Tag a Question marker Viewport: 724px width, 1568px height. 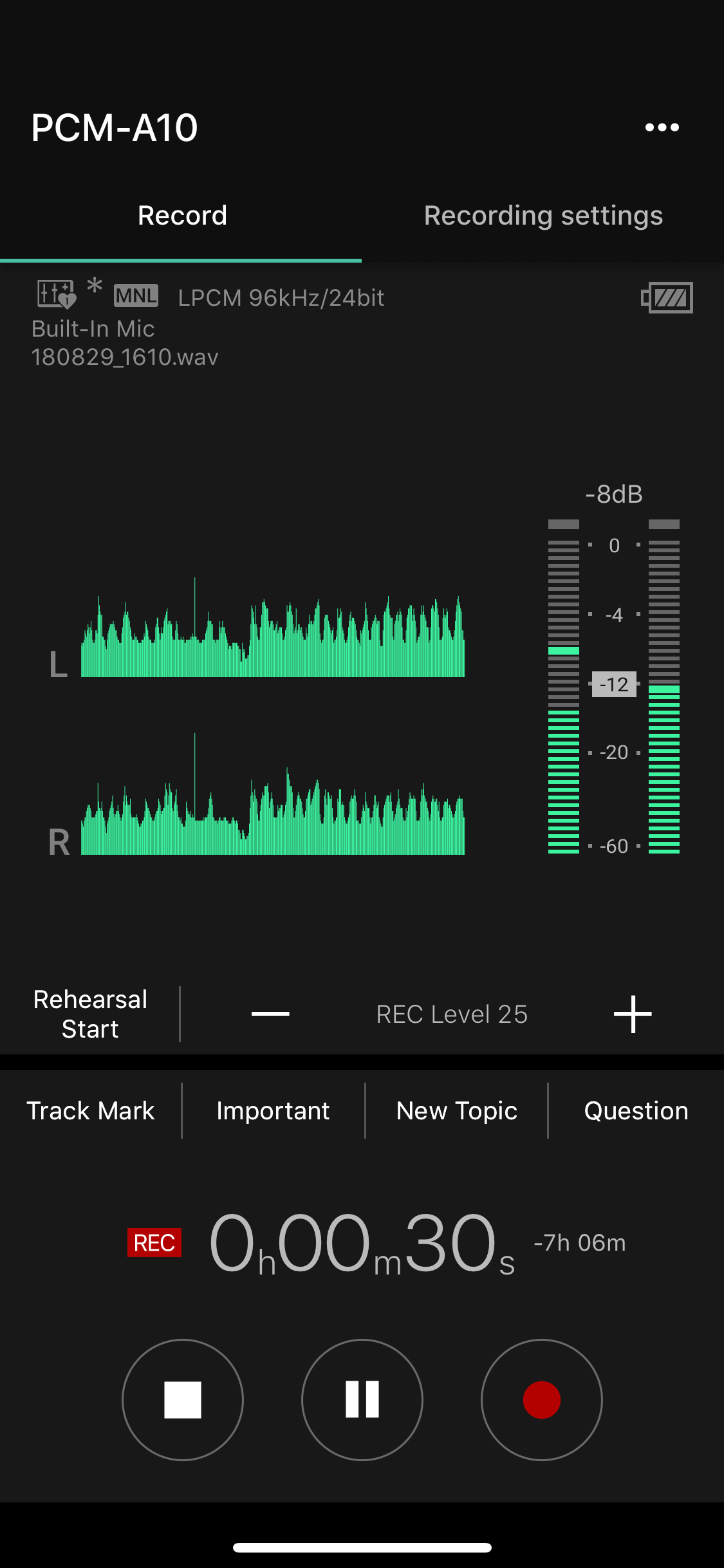click(635, 1110)
